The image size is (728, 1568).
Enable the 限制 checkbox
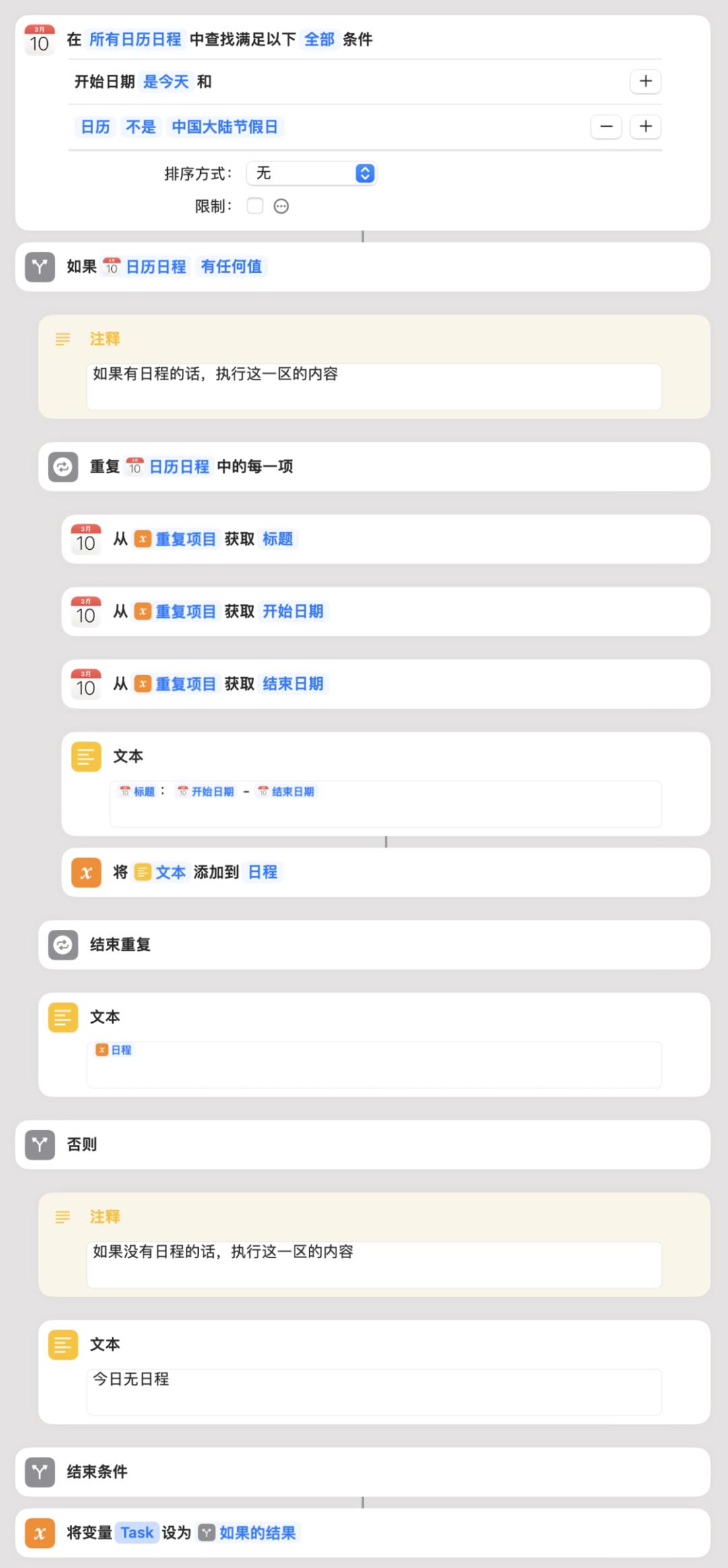[x=255, y=206]
